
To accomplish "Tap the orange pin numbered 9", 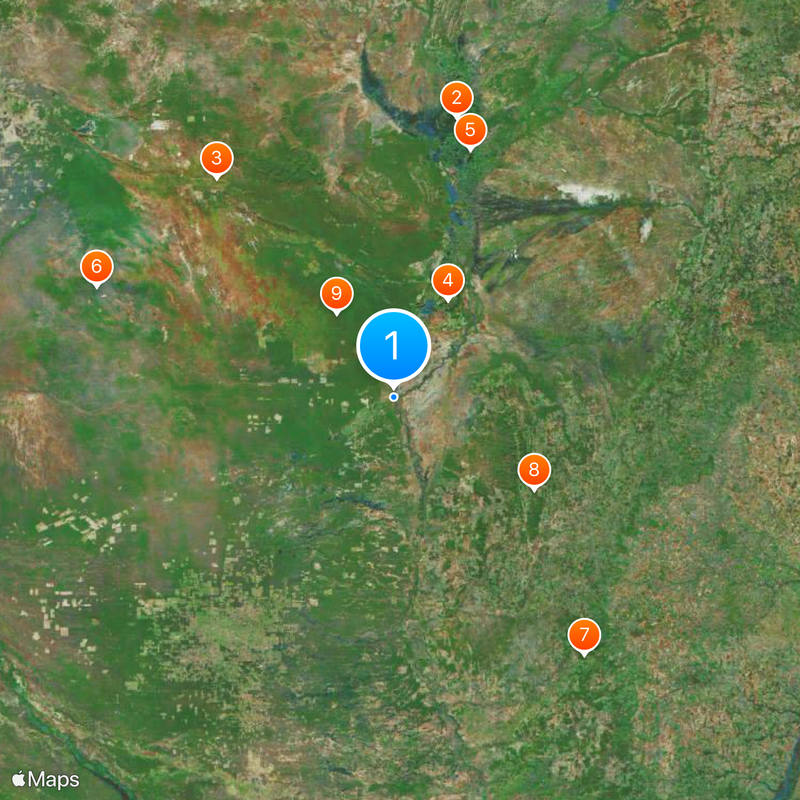I will [x=336, y=294].
